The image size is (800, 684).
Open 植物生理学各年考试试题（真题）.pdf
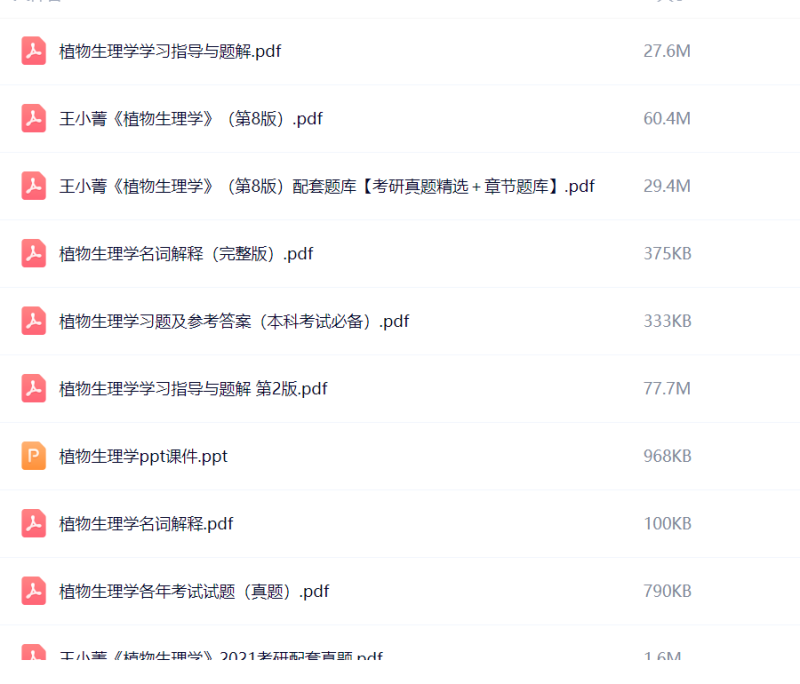click(194, 591)
